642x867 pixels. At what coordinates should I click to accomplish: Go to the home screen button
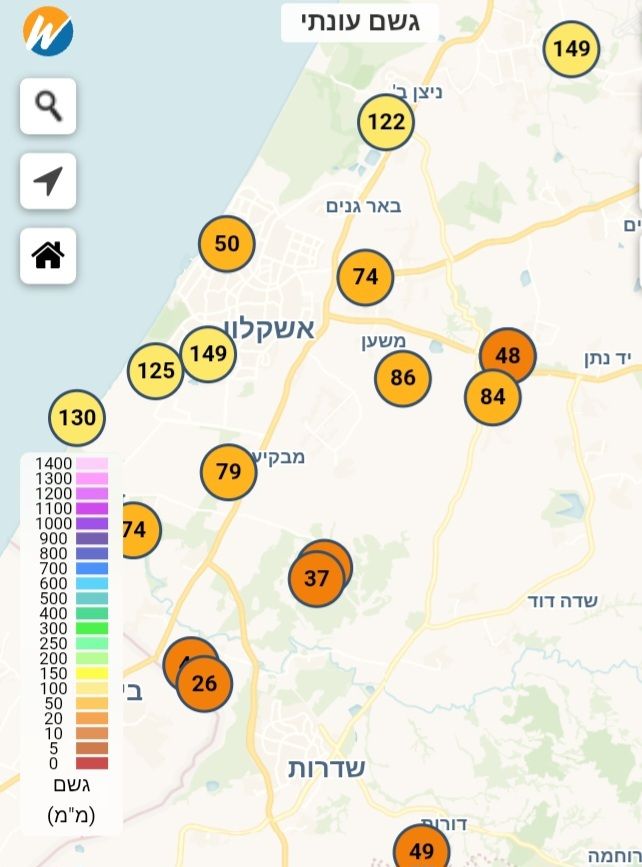point(48,256)
